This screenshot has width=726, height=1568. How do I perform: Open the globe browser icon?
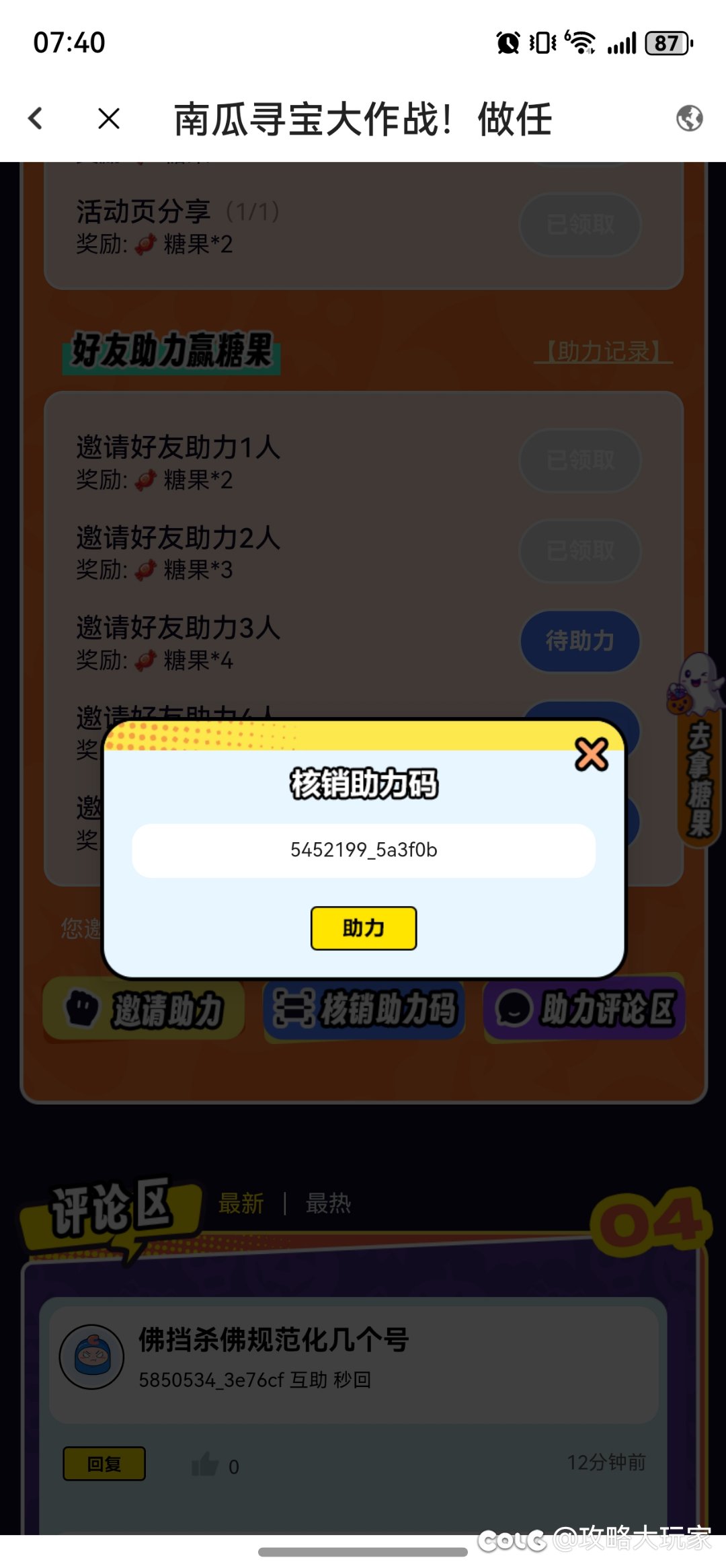pos(689,118)
